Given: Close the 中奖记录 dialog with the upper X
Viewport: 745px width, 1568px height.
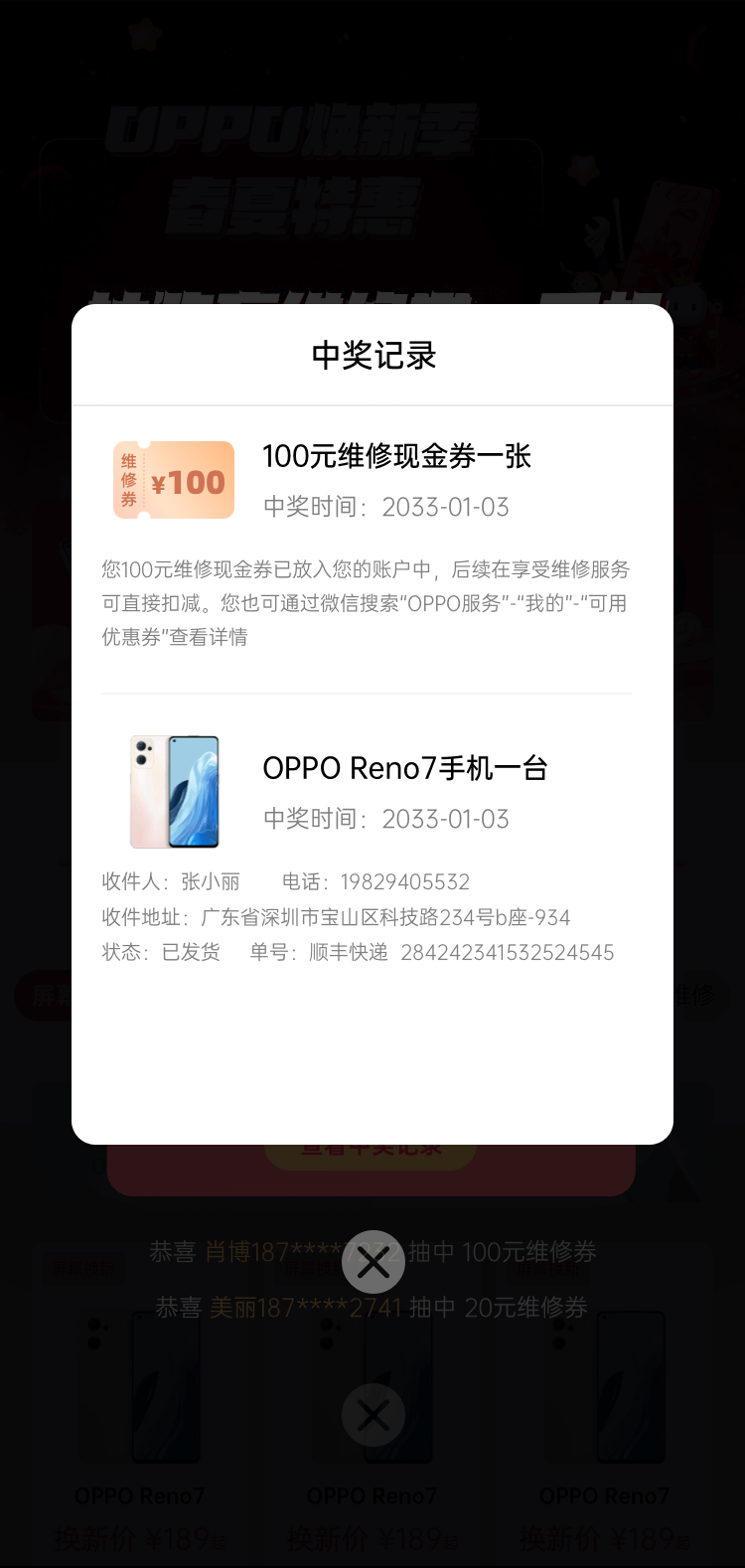Looking at the screenshot, I should (x=373, y=1262).
